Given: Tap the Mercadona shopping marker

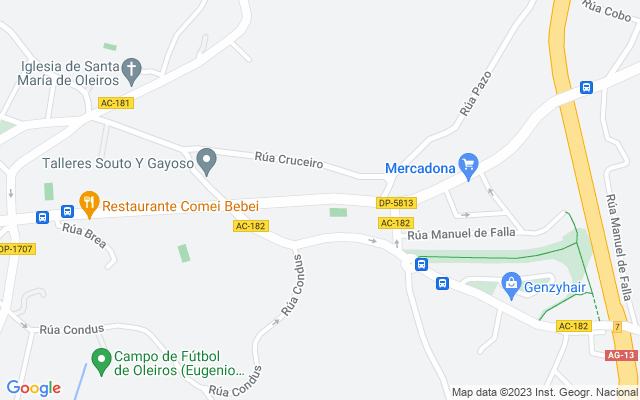Looking at the screenshot, I should (467, 165).
